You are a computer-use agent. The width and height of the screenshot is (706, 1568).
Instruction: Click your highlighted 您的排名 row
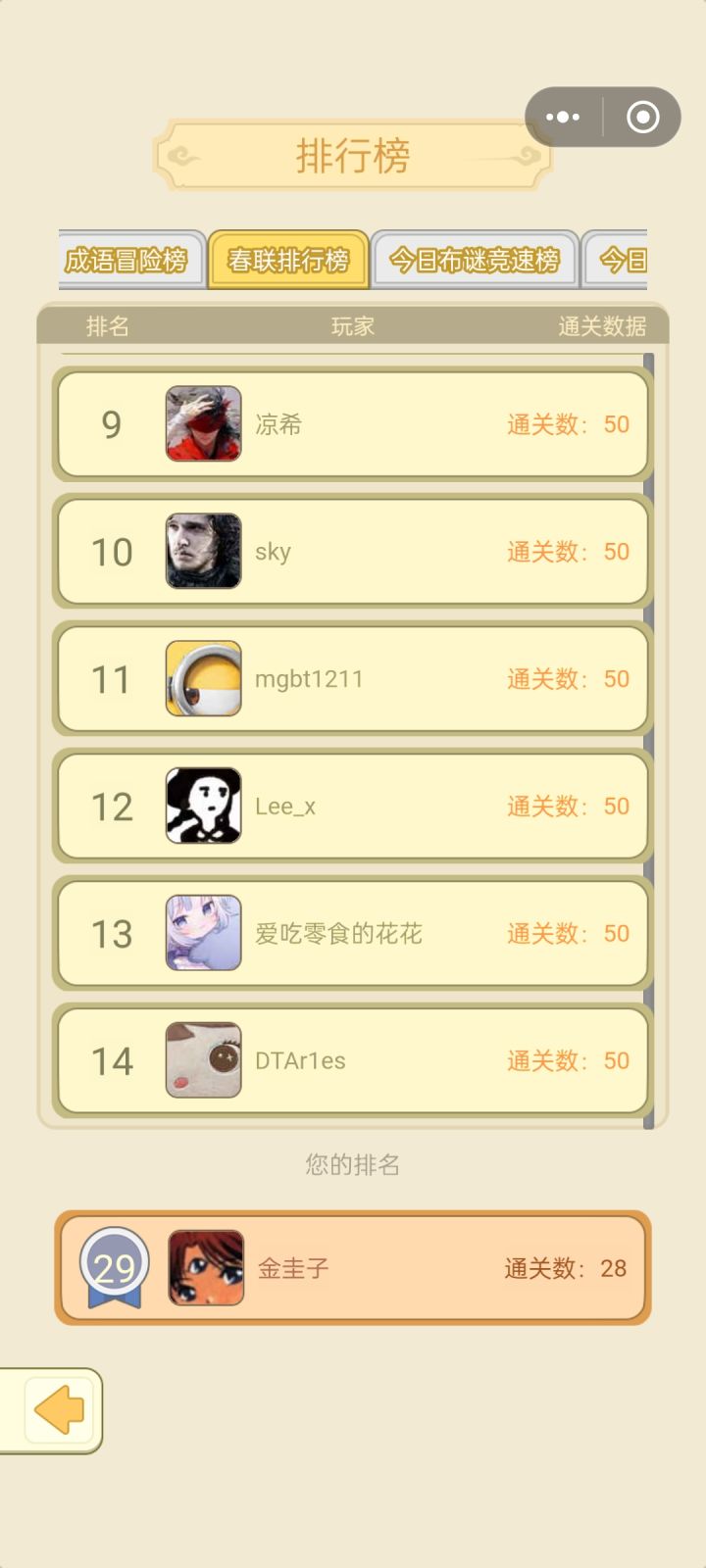coord(352,1268)
